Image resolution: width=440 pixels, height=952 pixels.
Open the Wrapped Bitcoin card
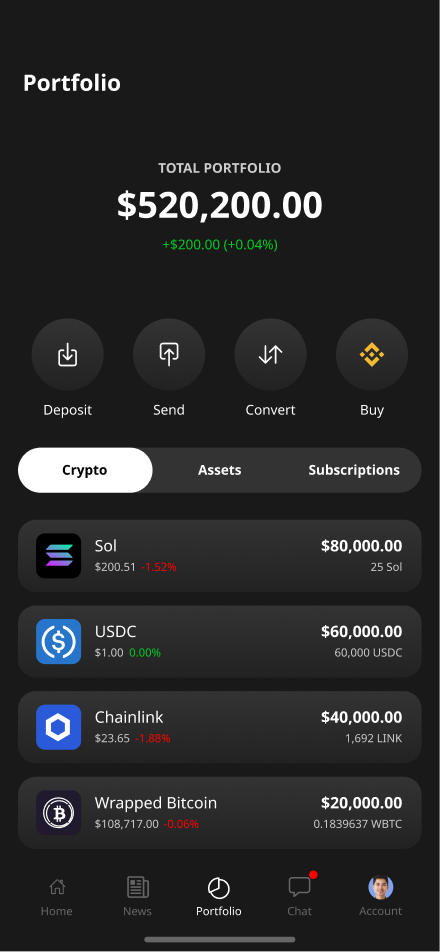(220, 812)
